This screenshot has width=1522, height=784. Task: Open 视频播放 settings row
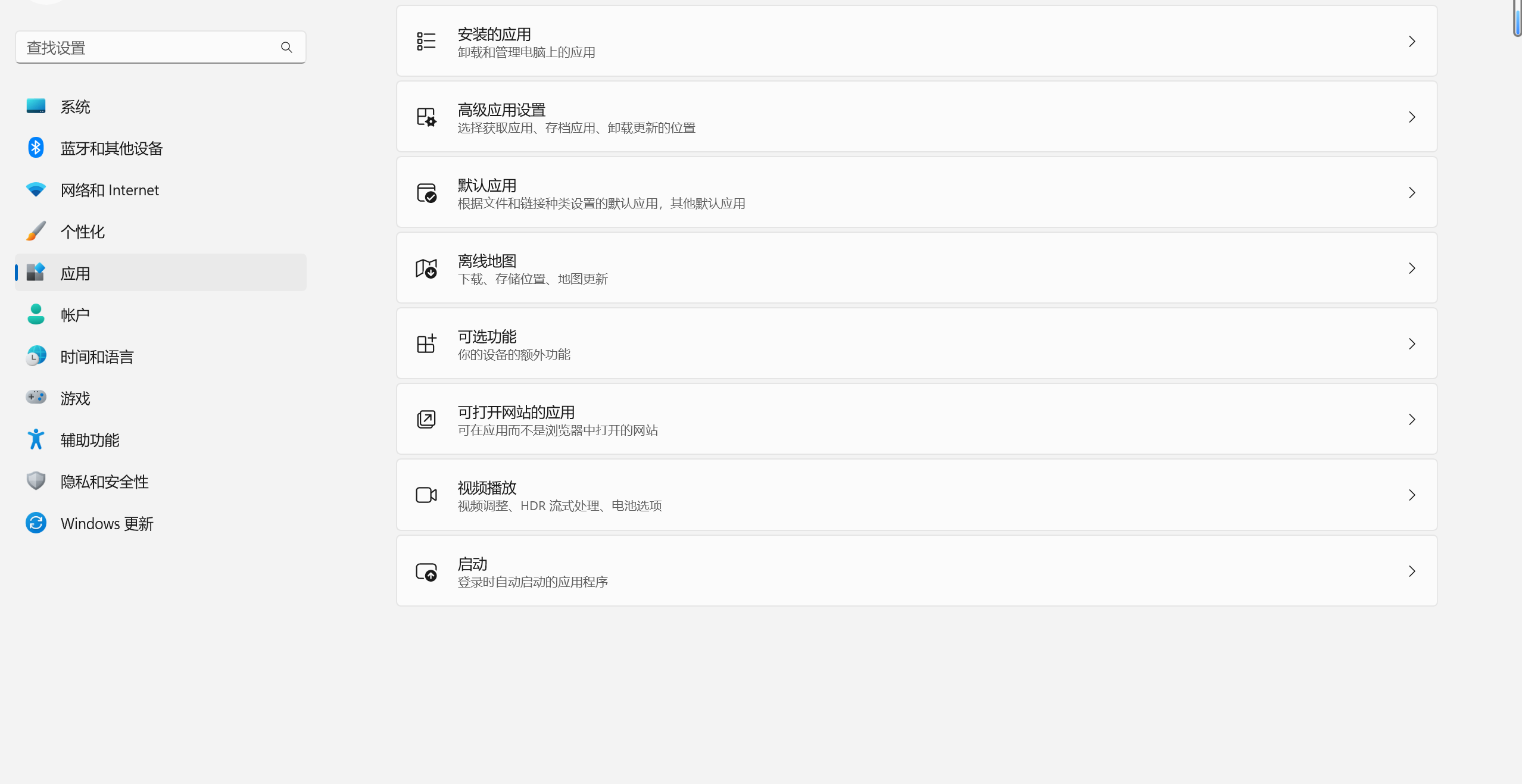coord(916,495)
